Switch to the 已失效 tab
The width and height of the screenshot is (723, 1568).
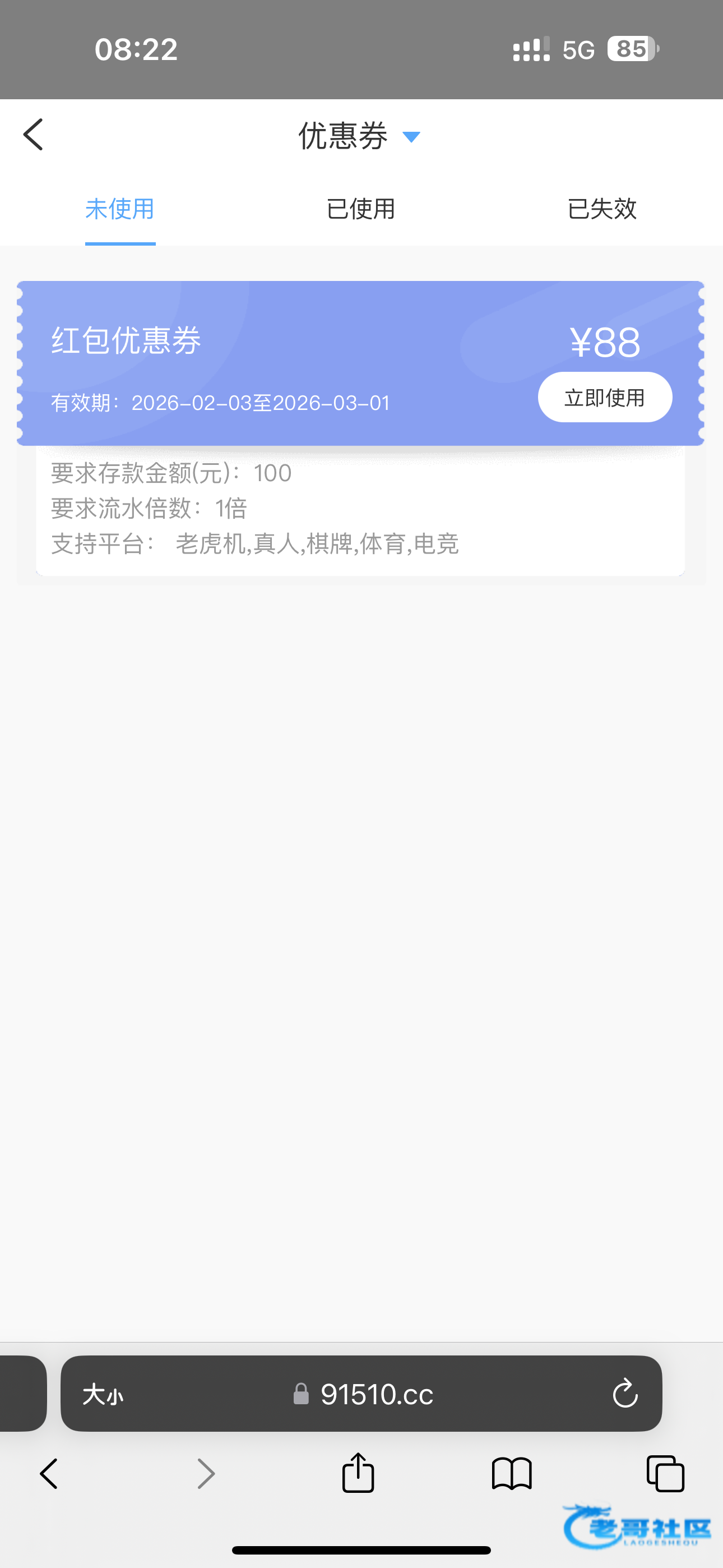[601, 209]
